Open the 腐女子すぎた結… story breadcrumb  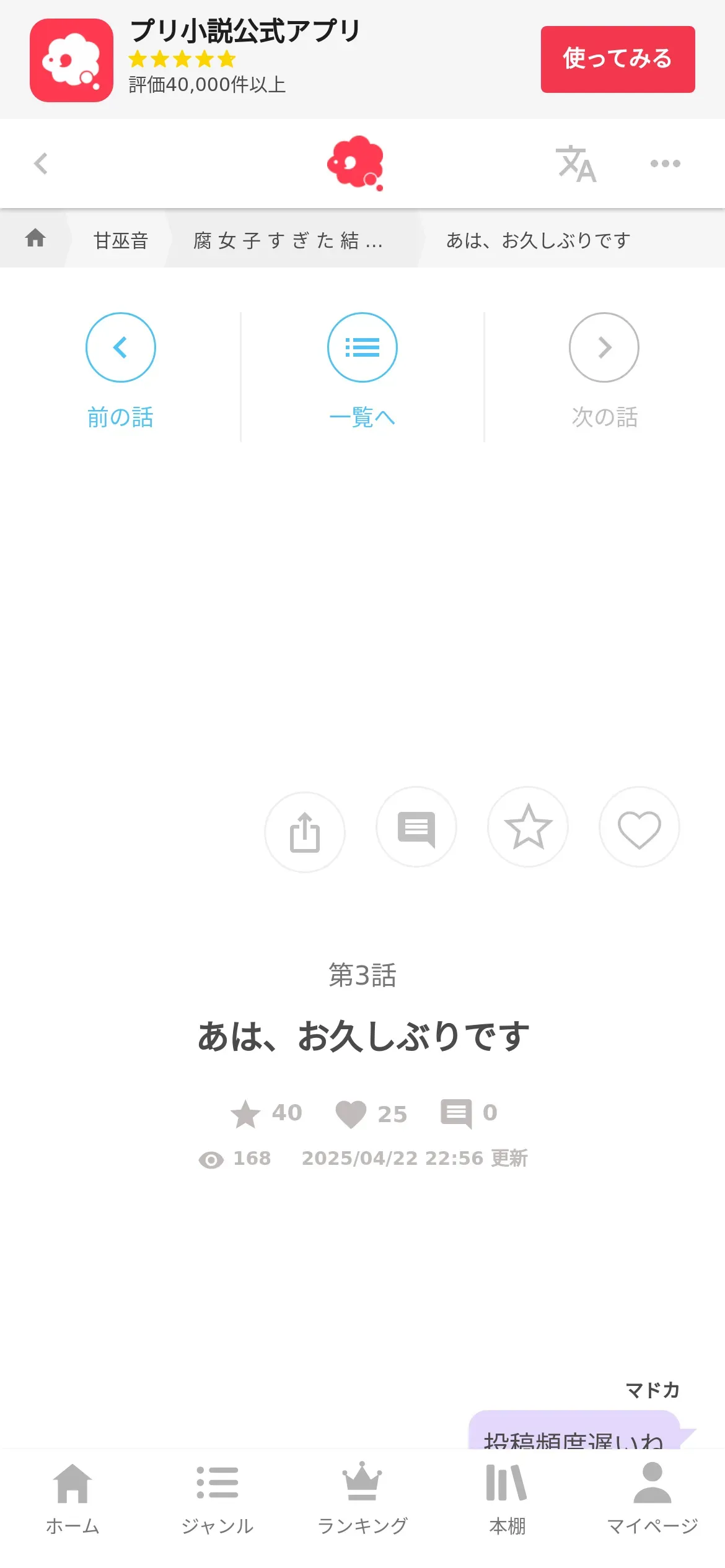click(289, 240)
